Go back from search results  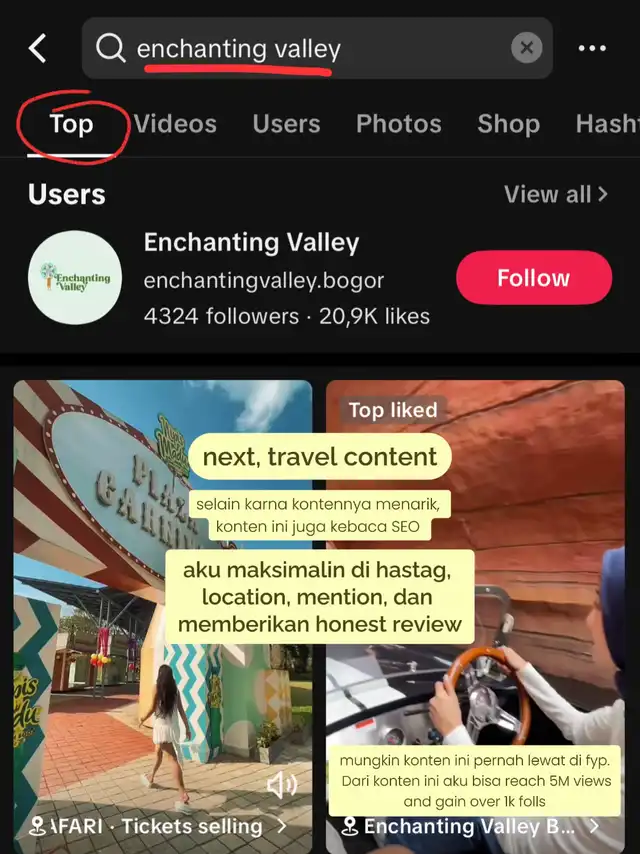point(38,48)
